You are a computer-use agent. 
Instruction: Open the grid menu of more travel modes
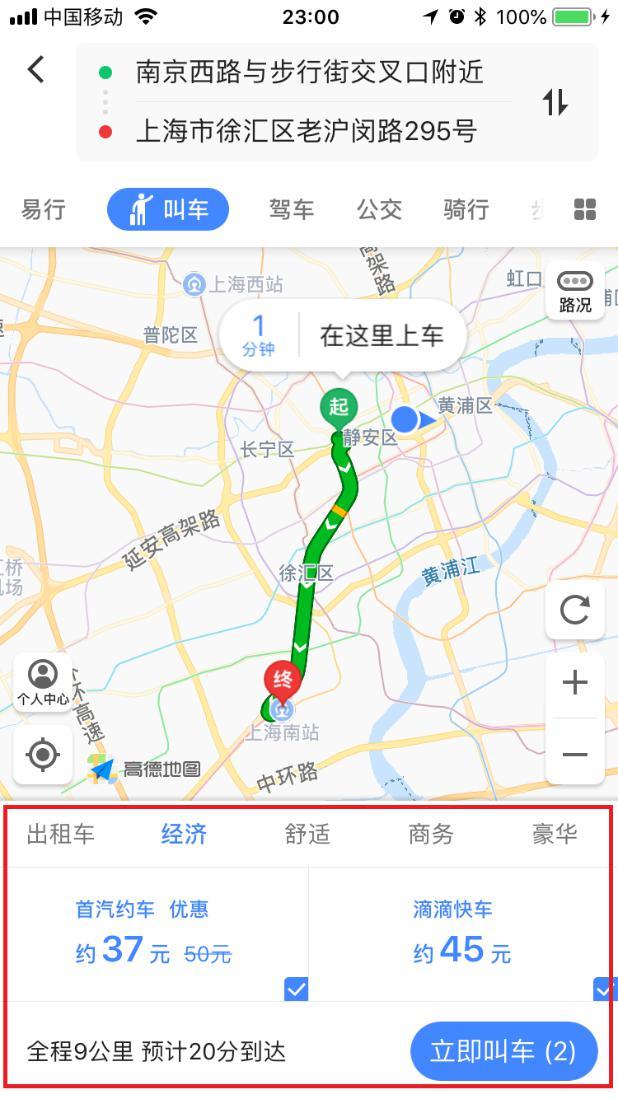585,209
